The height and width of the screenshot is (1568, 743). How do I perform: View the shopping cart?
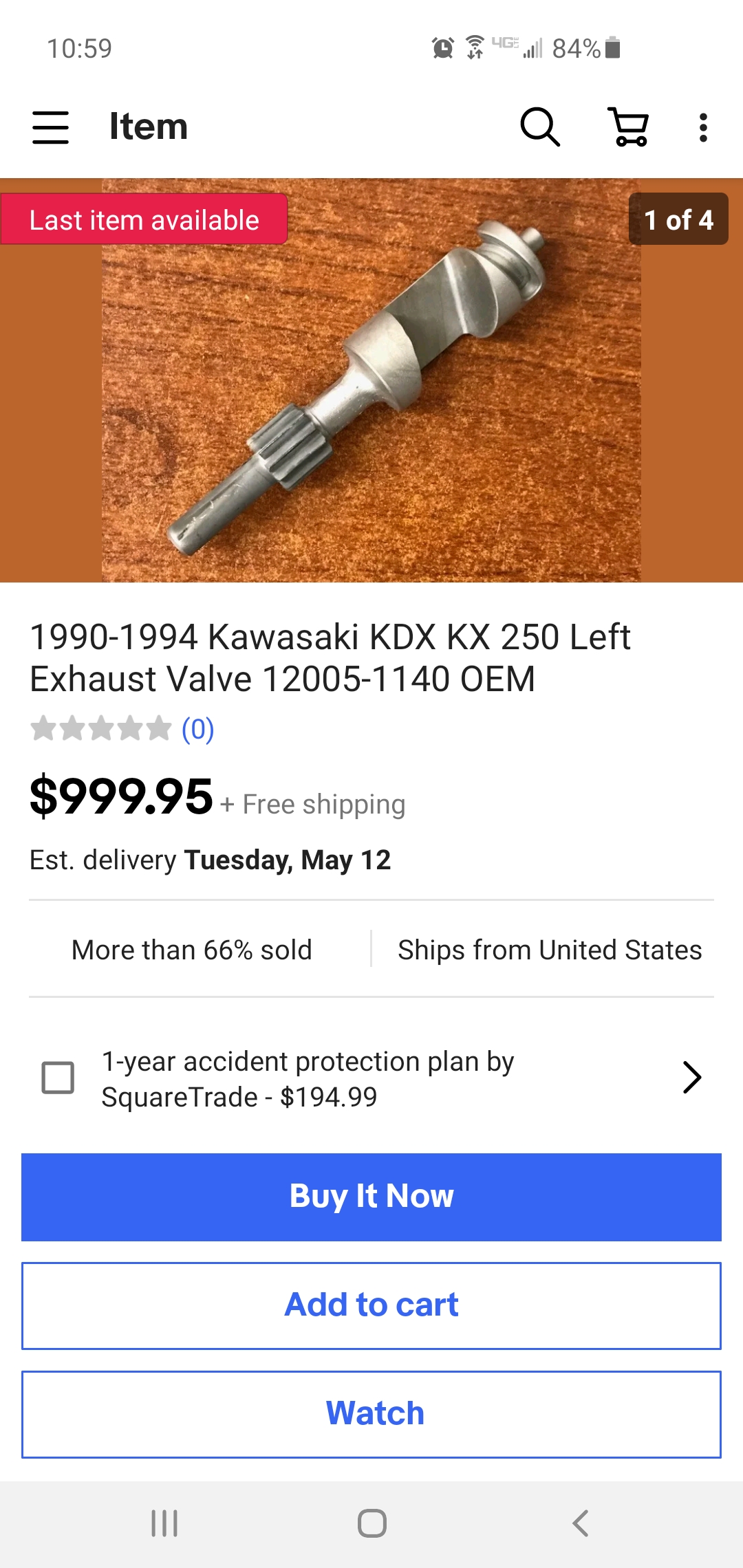click(x=629, y=127)
